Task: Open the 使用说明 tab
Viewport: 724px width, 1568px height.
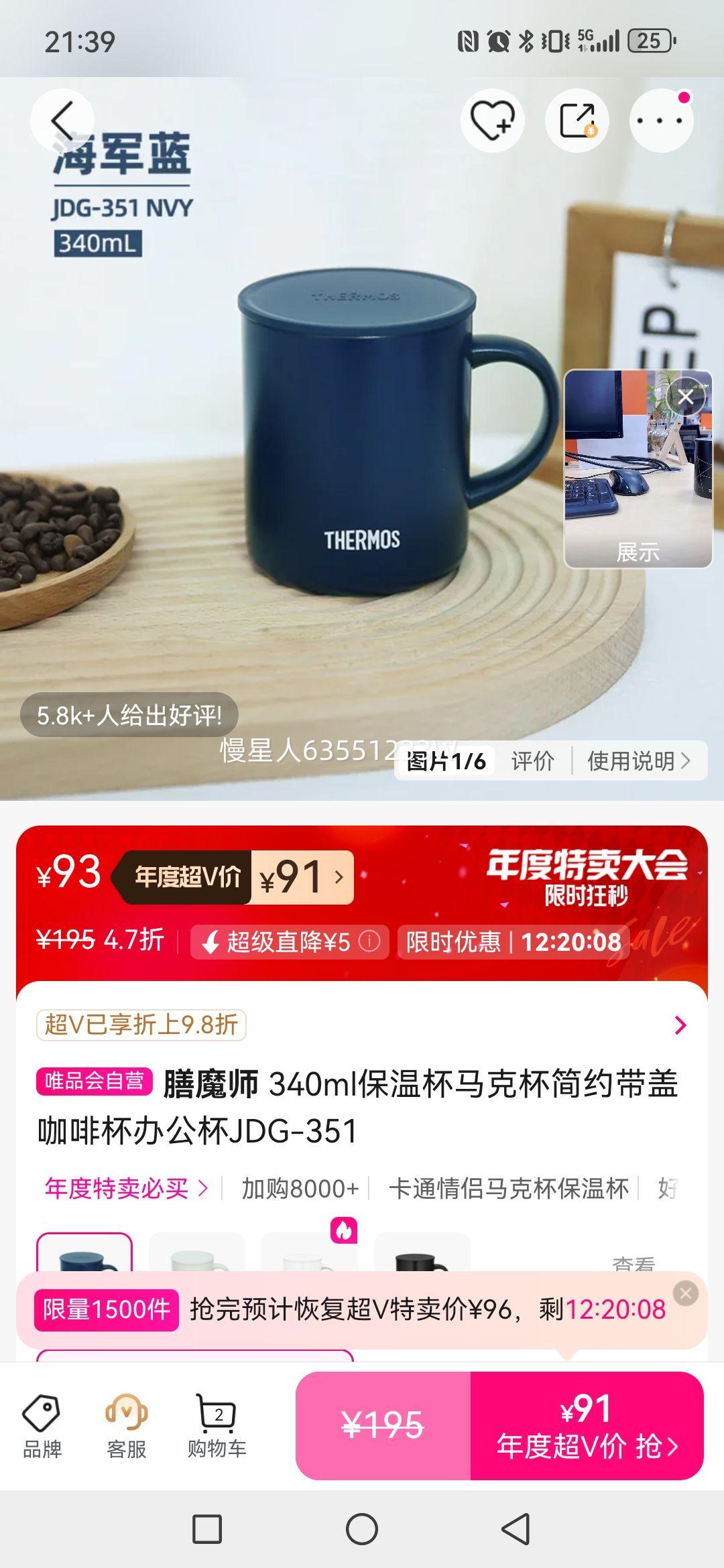Action: [633, 761]
